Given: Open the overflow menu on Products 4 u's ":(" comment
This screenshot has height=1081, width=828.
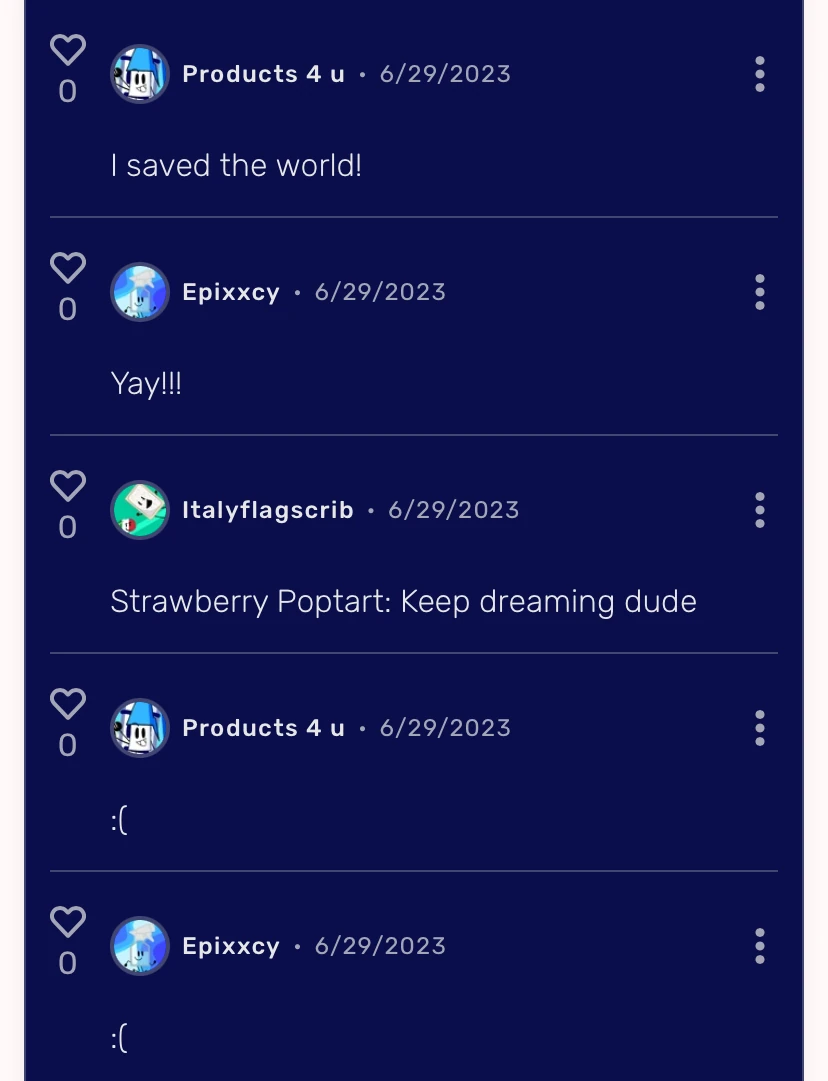Looking at the screenshot, I should point(760,728).
